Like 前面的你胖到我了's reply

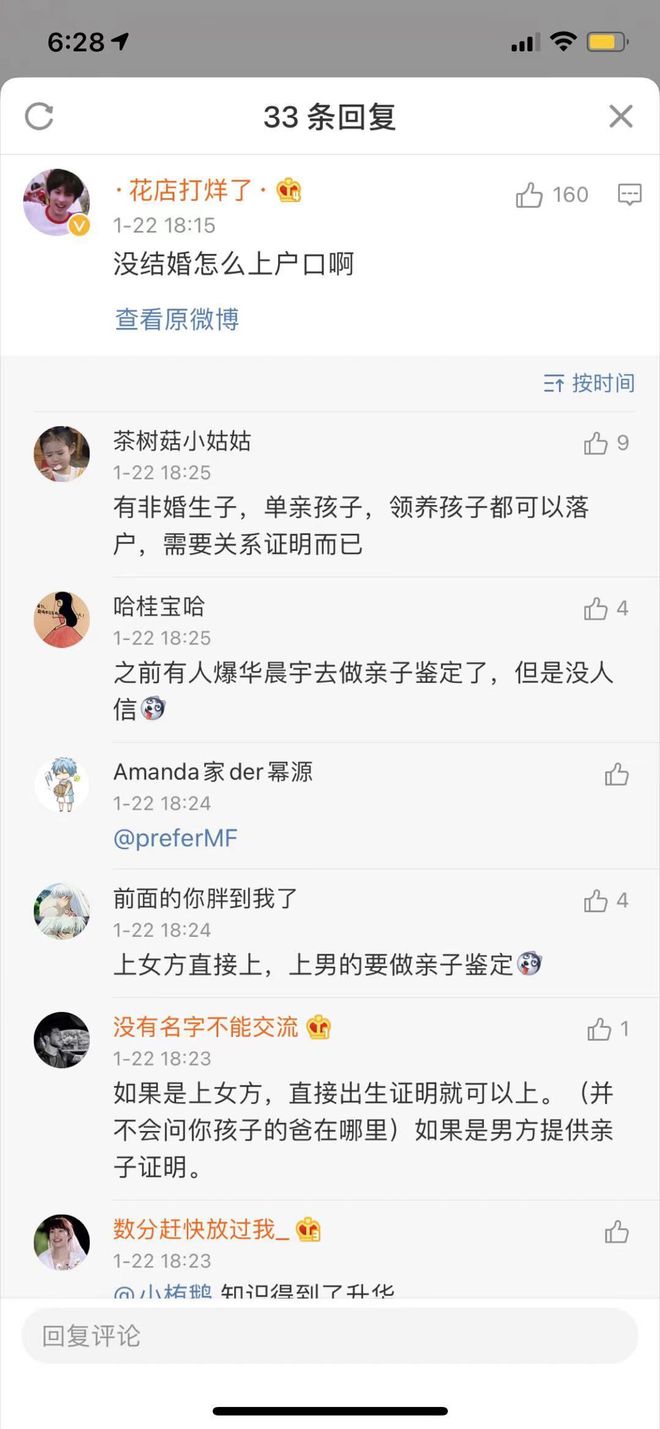pos(597,901)
